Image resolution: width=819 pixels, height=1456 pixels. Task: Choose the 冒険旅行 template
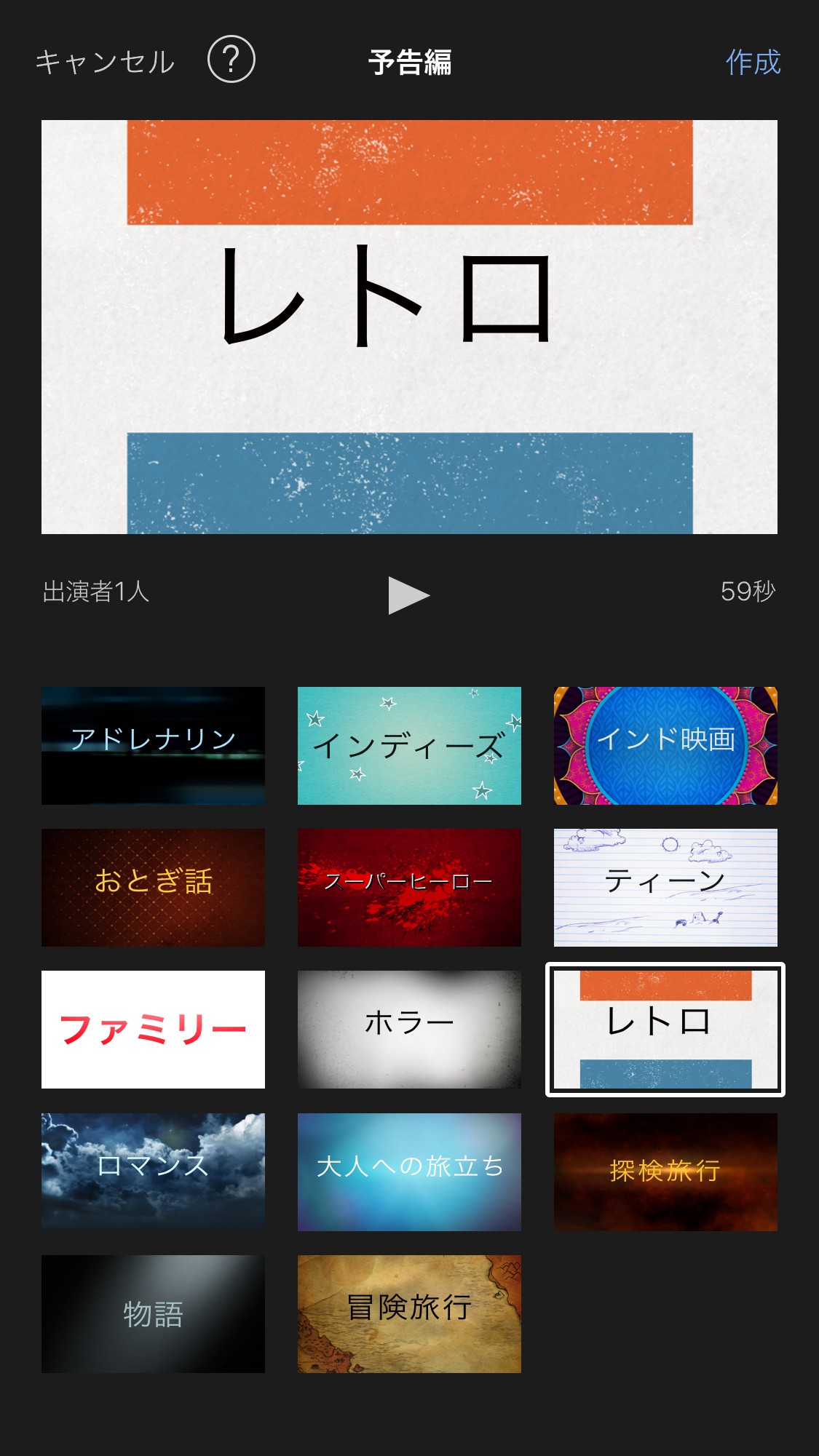(x=409, y=1313)
